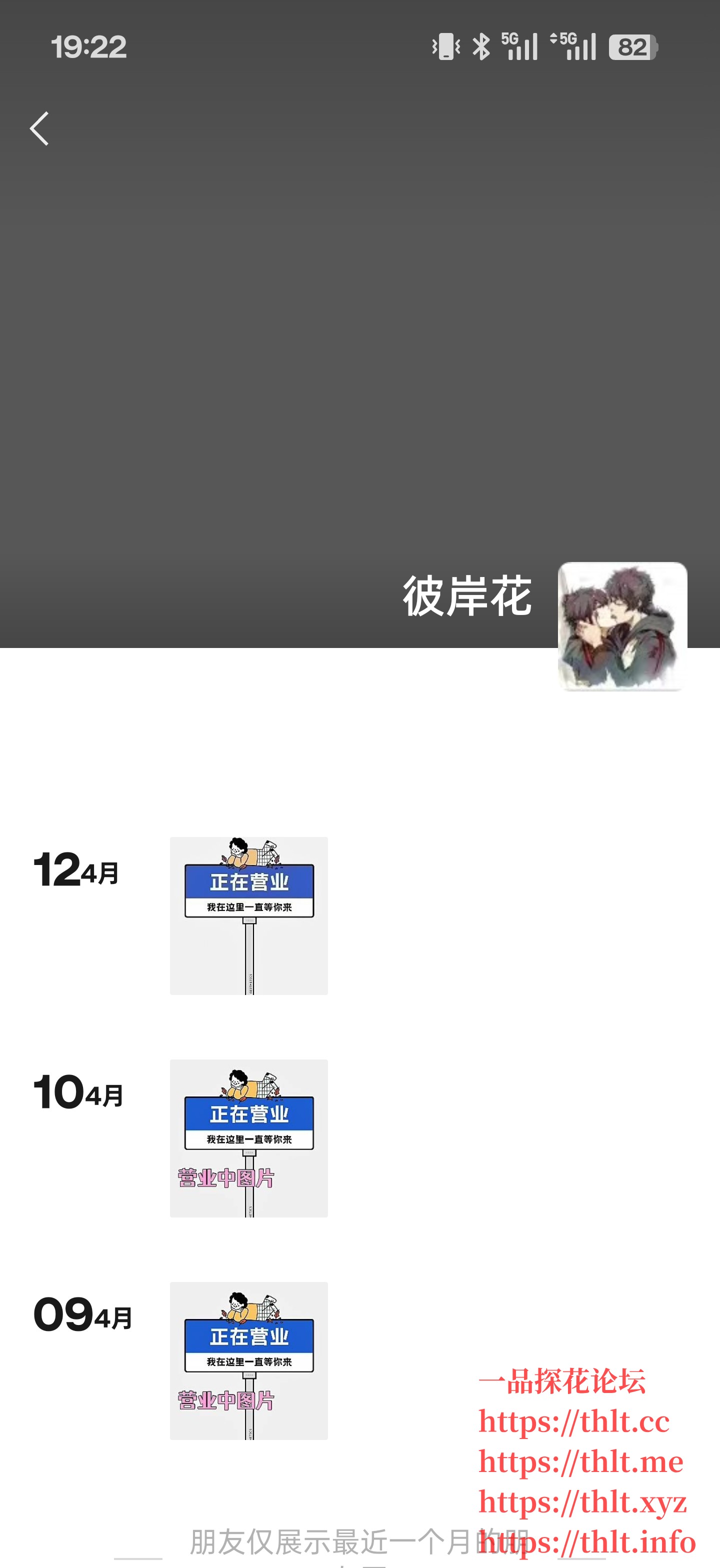This screenshot has width=720, height=1568.
Task: Open 彼岸花's profile avatar
Action: coord(622,625)
